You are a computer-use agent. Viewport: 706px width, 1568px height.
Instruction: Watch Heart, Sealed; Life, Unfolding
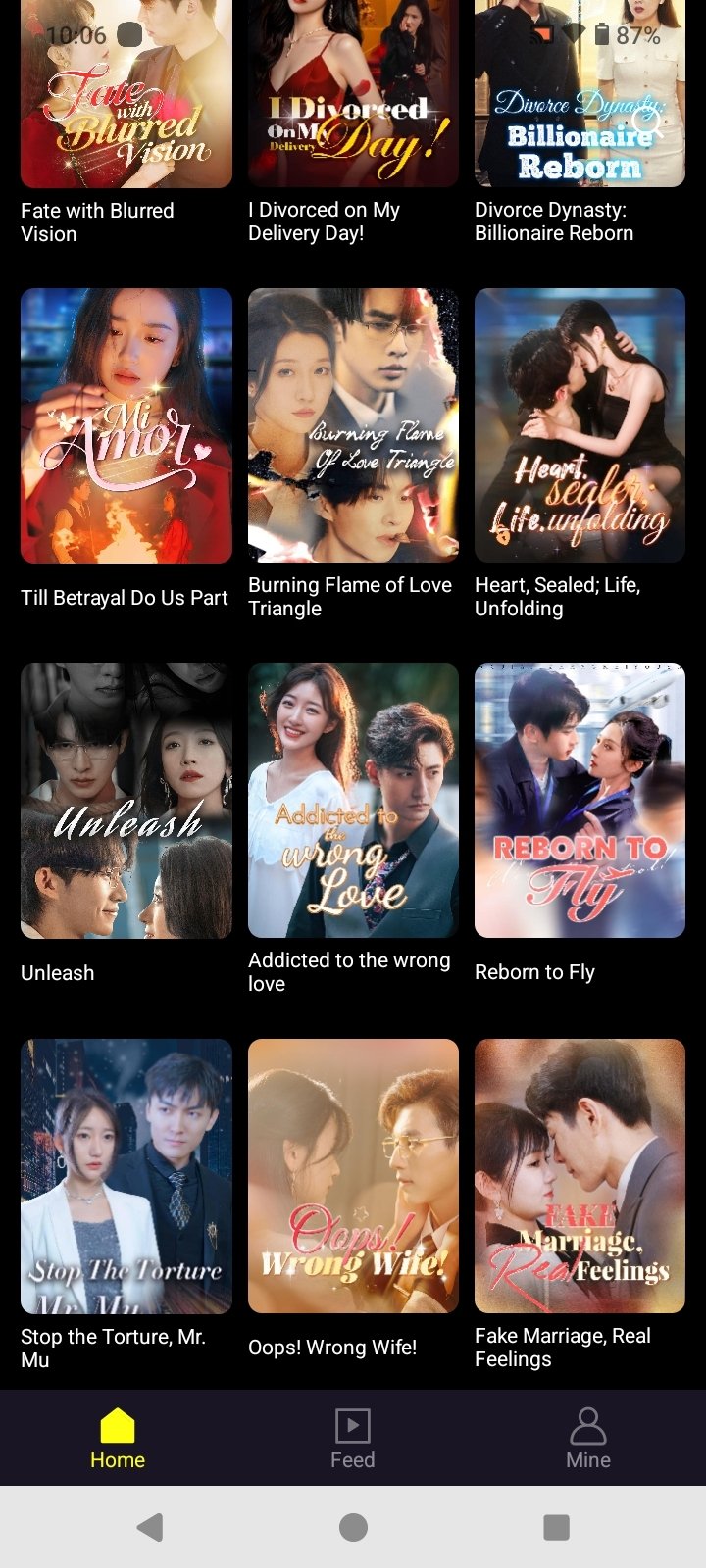click(579, 425)
